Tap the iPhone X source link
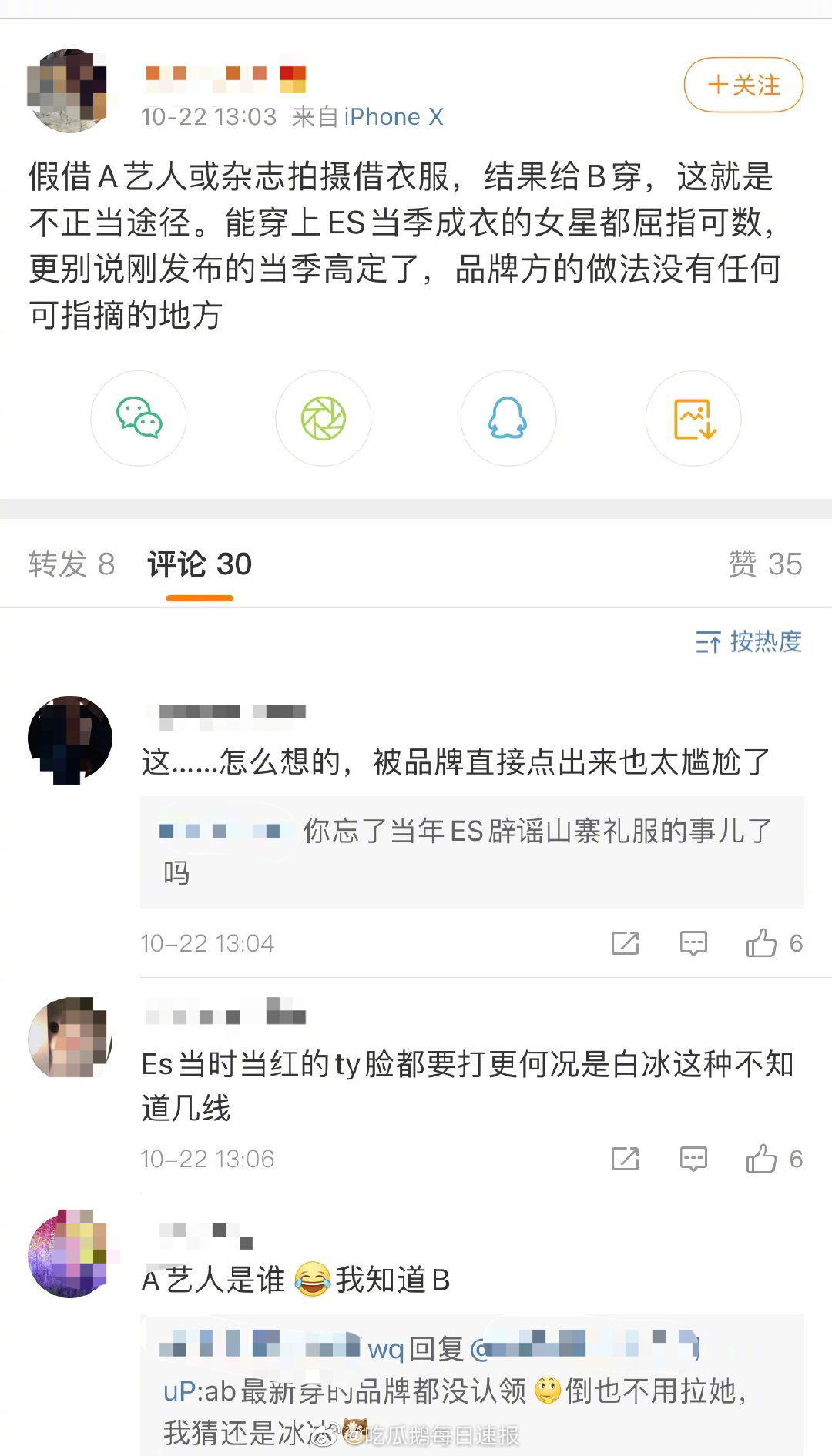This screenshot has height=1456, width=832. point(393,116)
